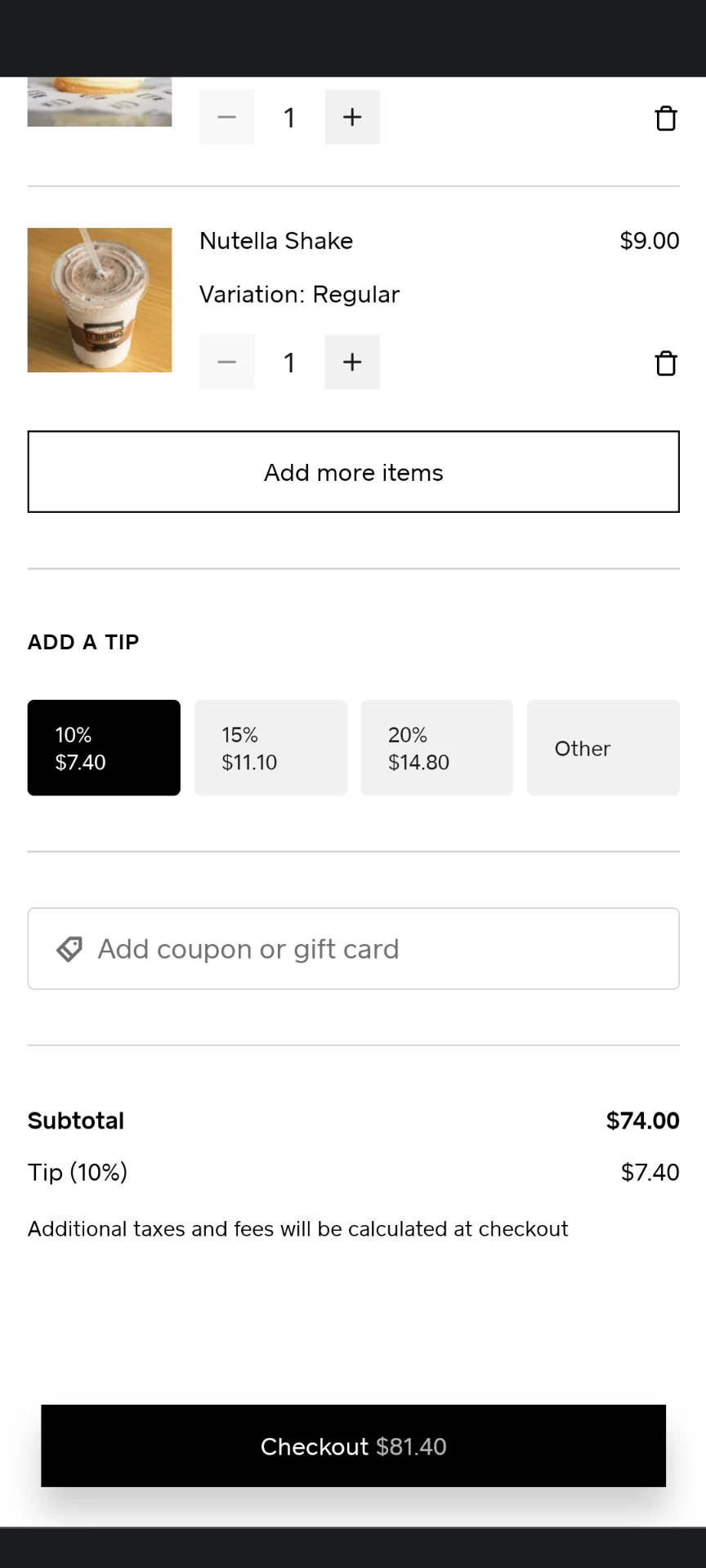The width and height of the screenshot is (706, 1568).
Task: Tap the Nutella Shake product photo
Action: 100,300
